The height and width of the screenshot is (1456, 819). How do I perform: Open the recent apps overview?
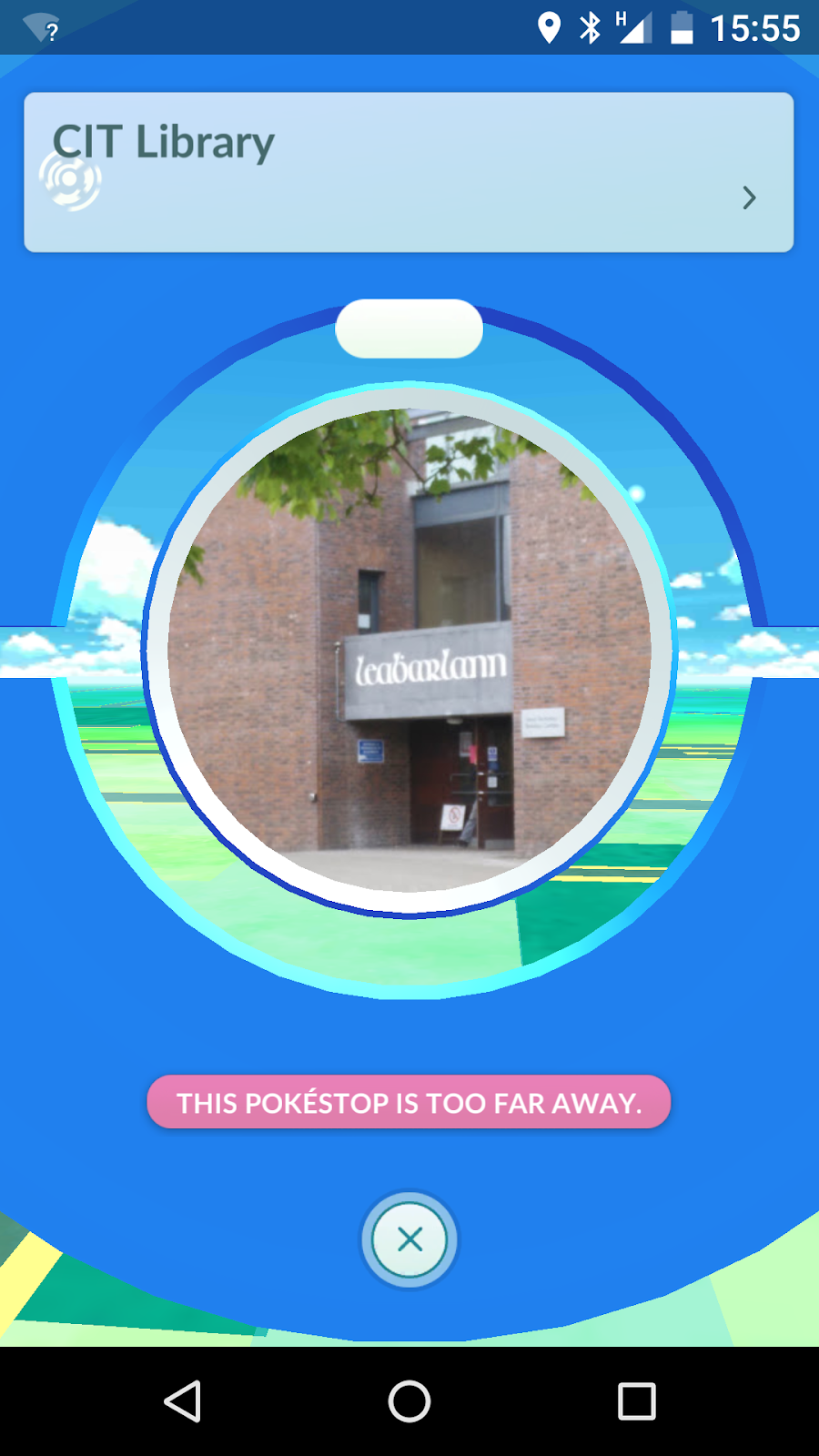[x=636, y=1401]
